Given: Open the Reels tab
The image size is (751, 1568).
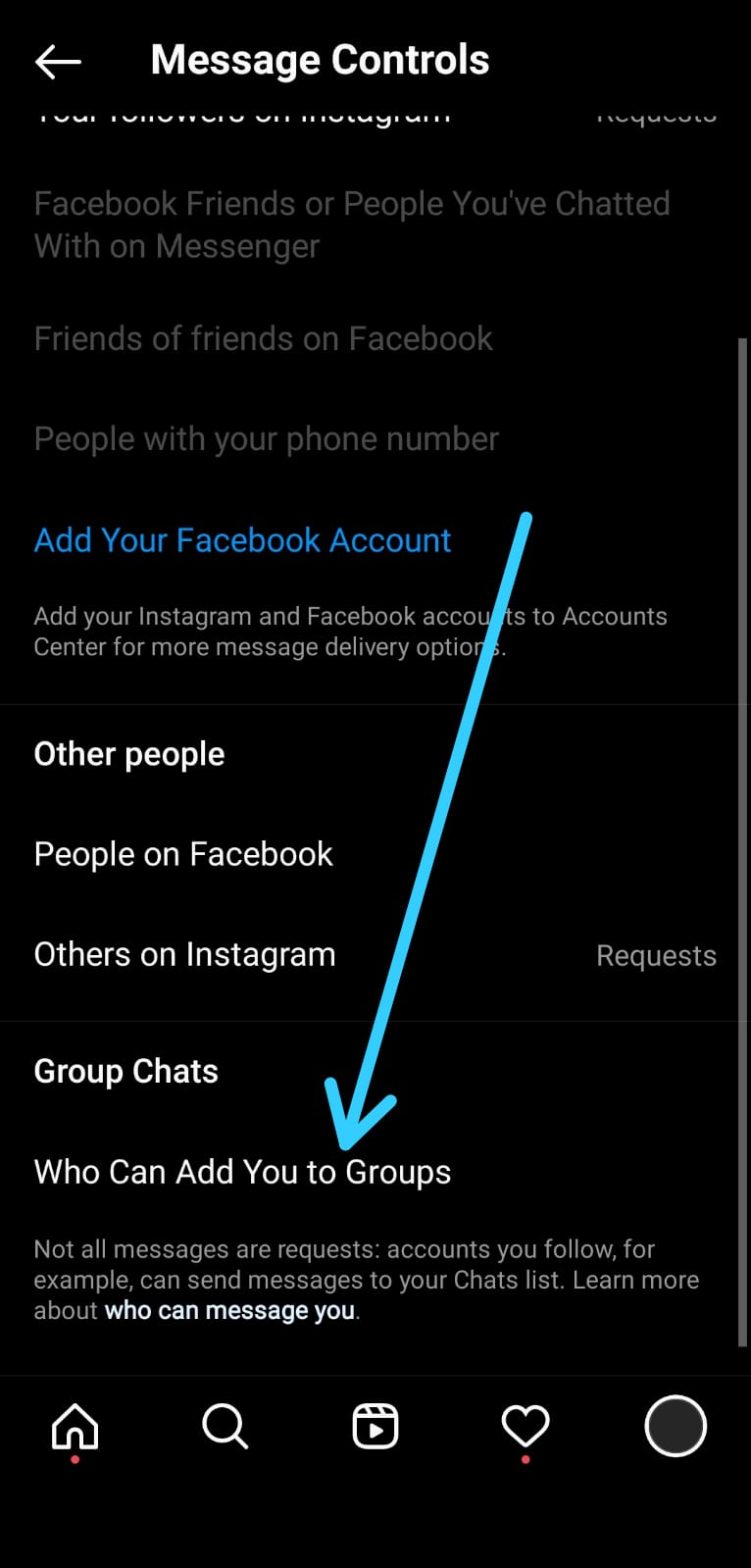Looking at the screenshot, I should click(375, 1427).
